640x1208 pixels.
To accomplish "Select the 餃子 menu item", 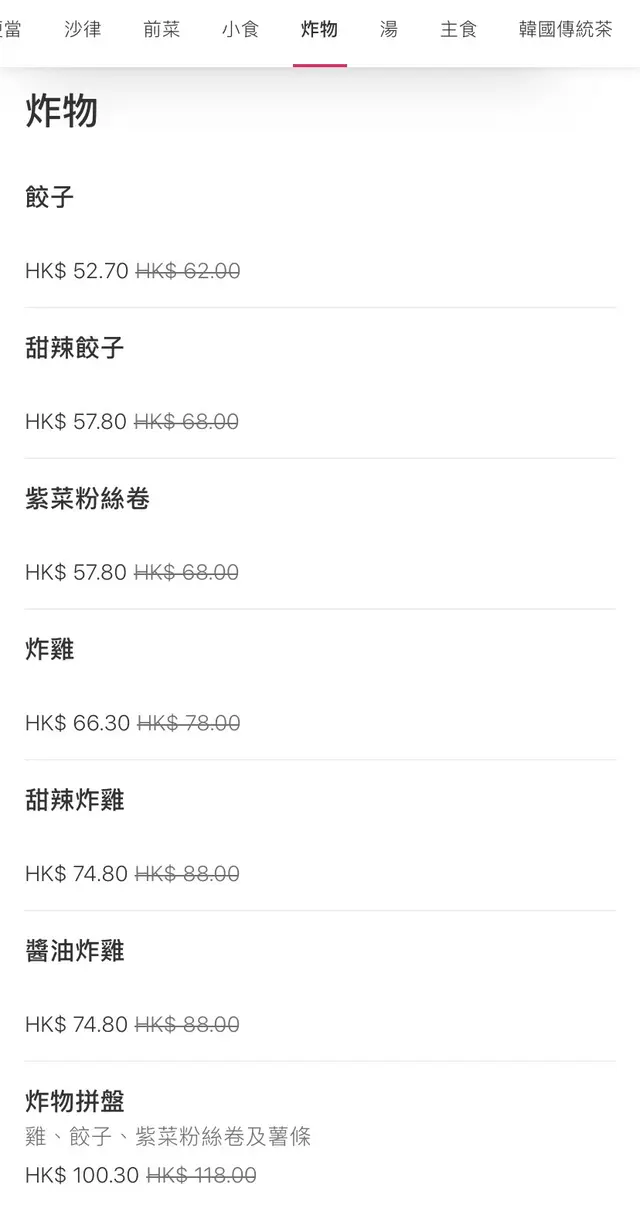I will click(x=50, y=198).
